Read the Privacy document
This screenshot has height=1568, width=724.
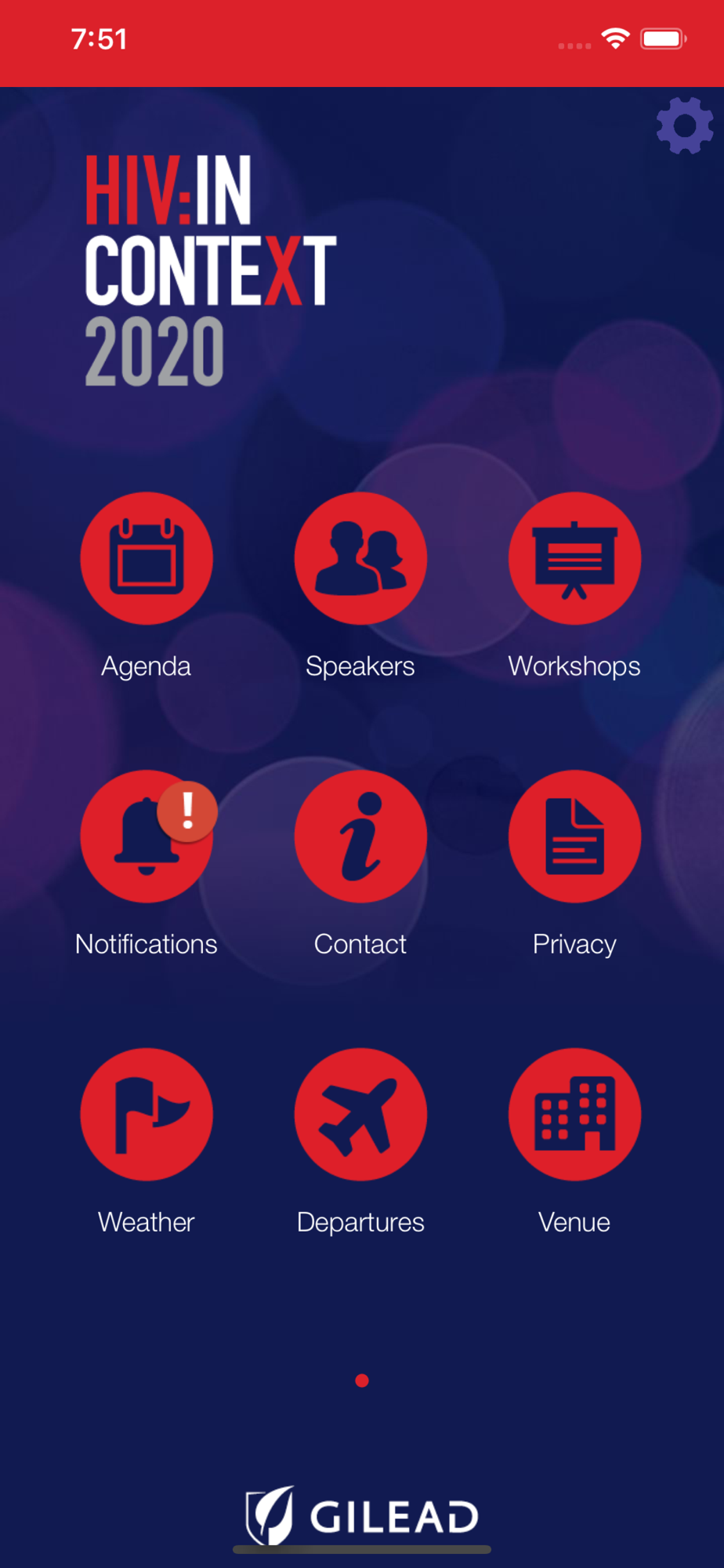click(x=575, y=837)
